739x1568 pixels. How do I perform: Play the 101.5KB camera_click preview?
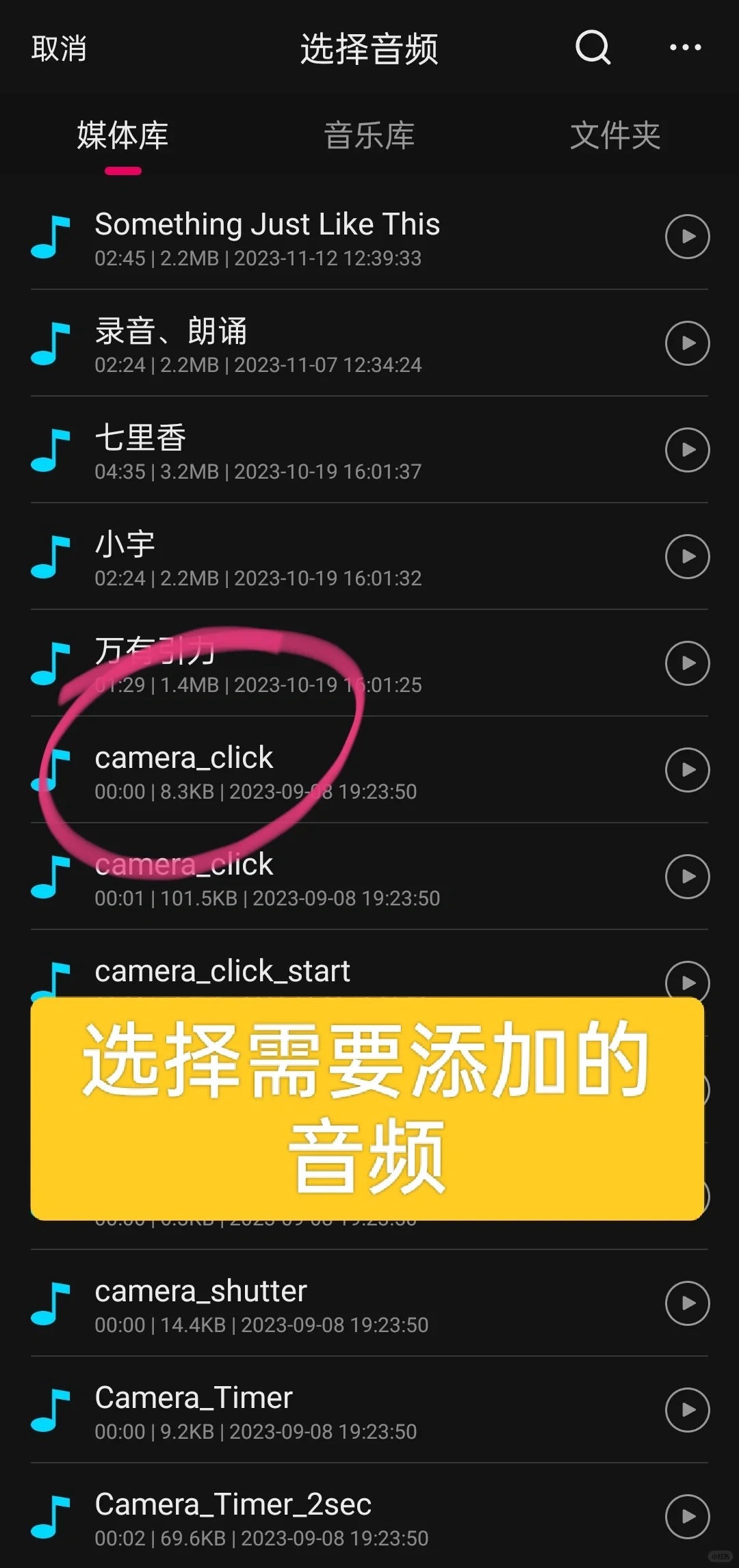pyautogui.click(x=687, y=877)
